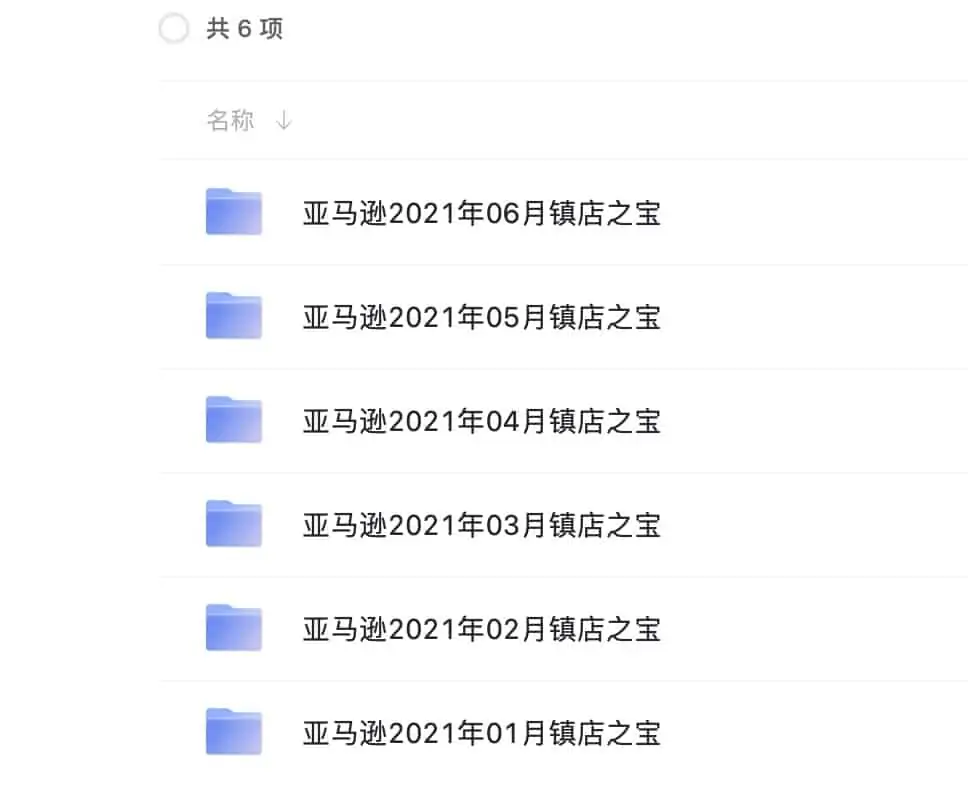Open folder 亚马逊2021年02月镇店之宝
Screen dimensions: 968x798
point(481,629)
